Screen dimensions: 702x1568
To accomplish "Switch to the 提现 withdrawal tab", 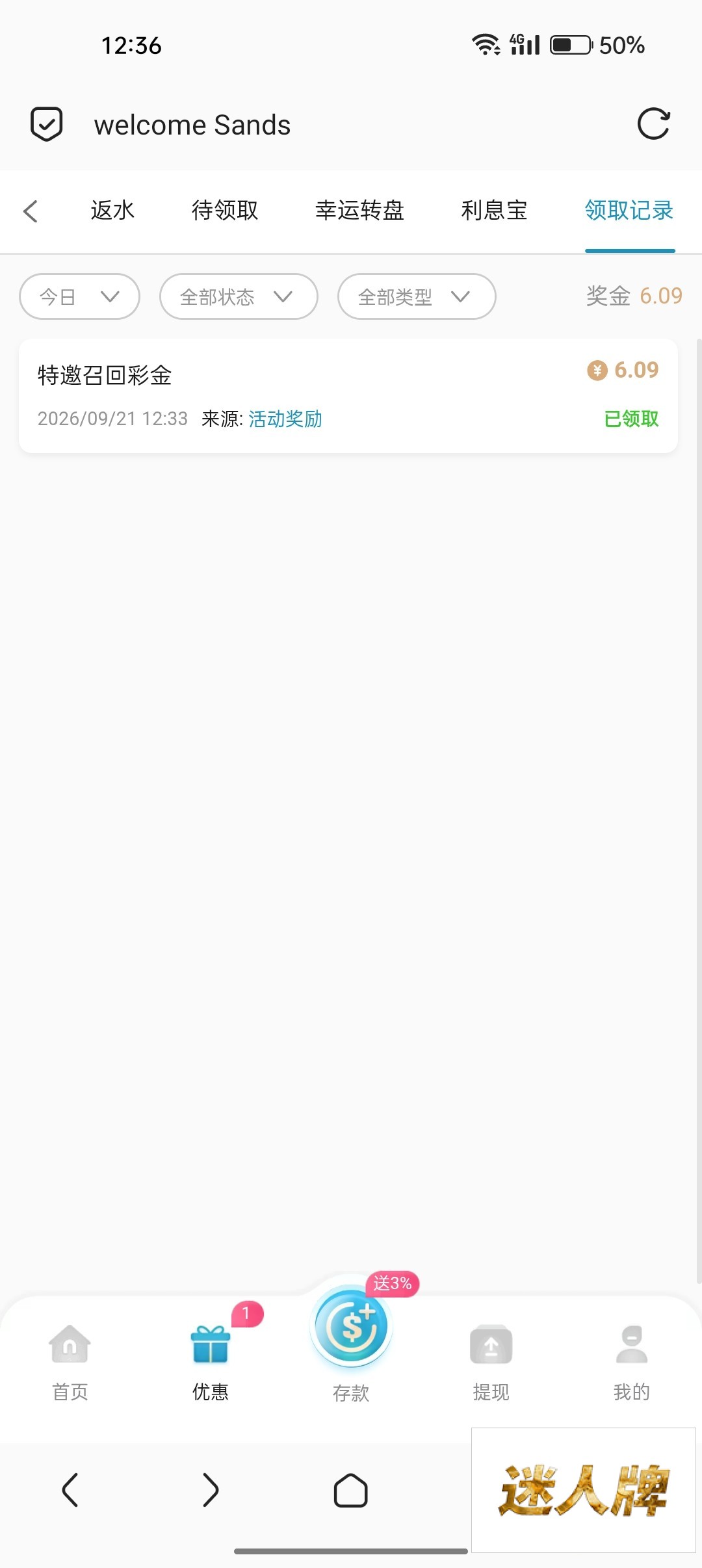I will point(491,1362).
